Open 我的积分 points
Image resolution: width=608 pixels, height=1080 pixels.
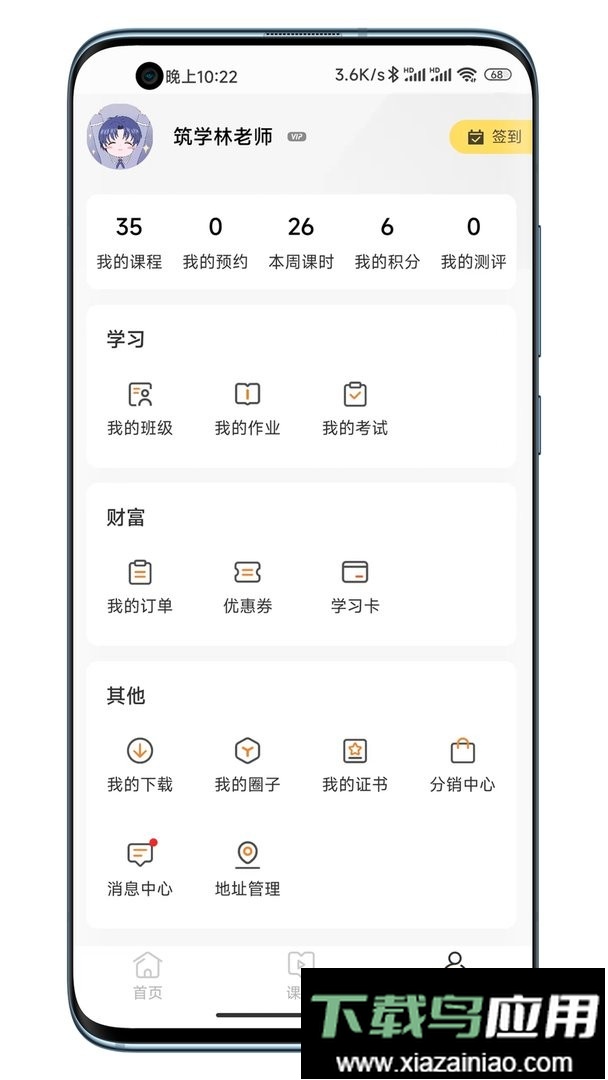[387, 242]
